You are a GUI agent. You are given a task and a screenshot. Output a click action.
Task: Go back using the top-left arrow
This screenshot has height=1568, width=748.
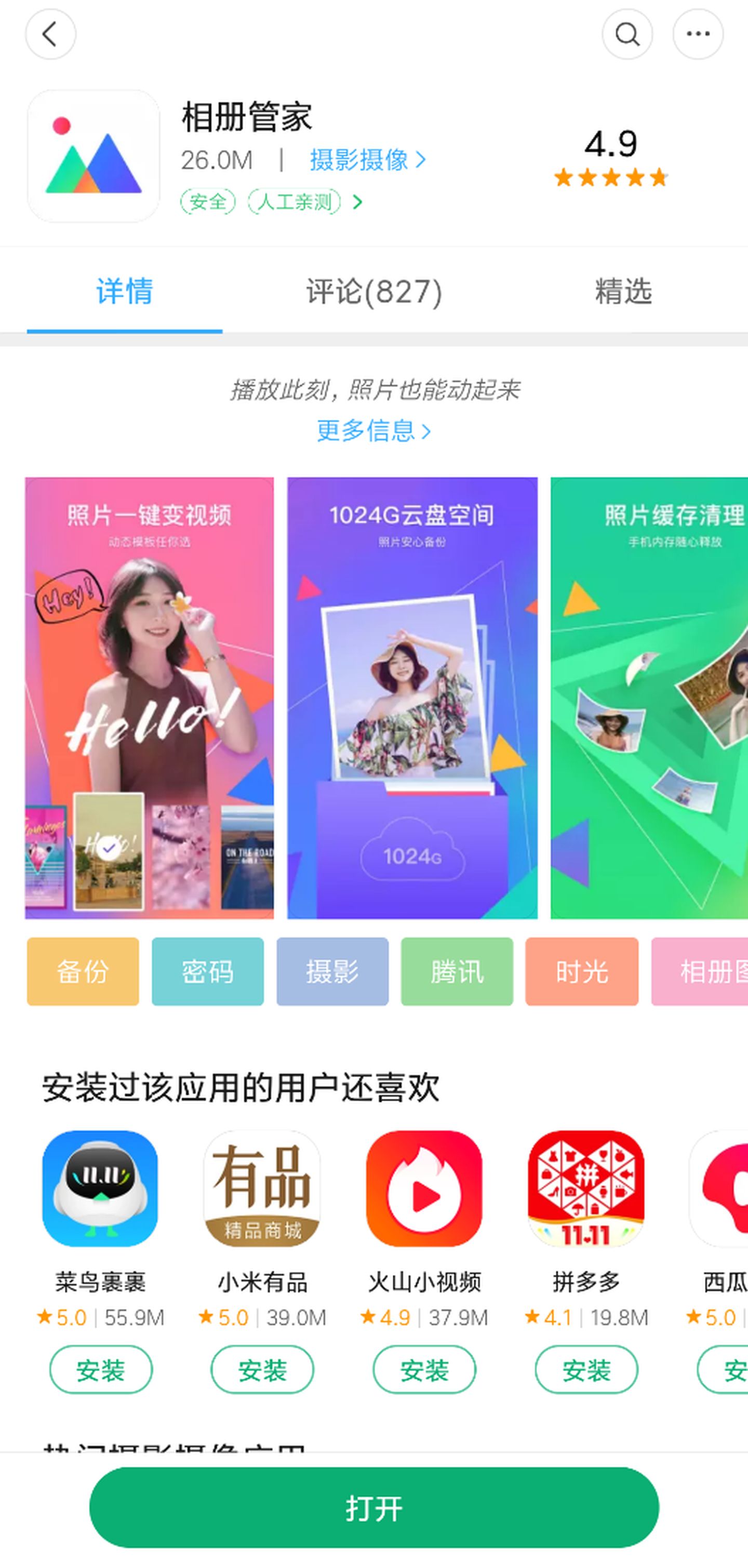click(x=50, y=34)
